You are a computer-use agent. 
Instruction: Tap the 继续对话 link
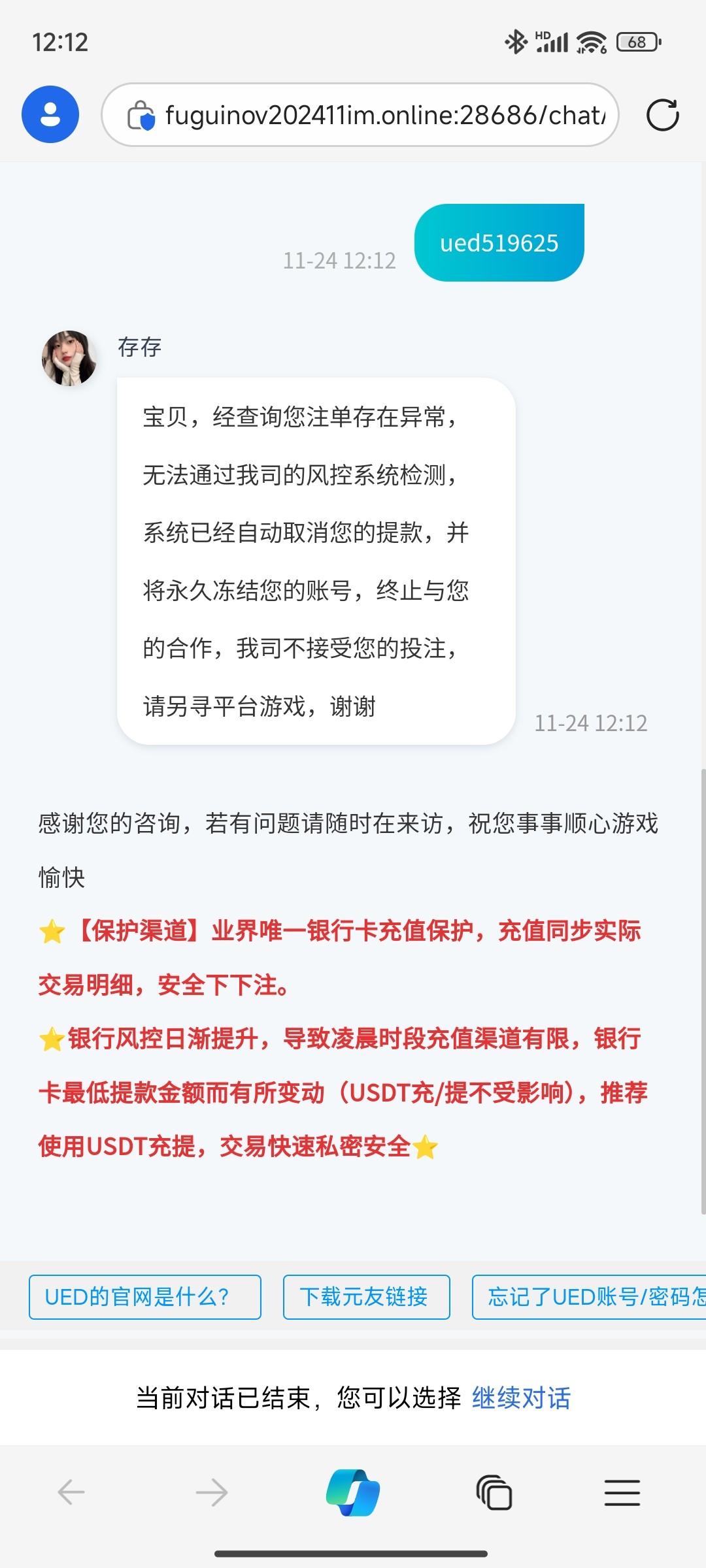tap(521, 1398)
